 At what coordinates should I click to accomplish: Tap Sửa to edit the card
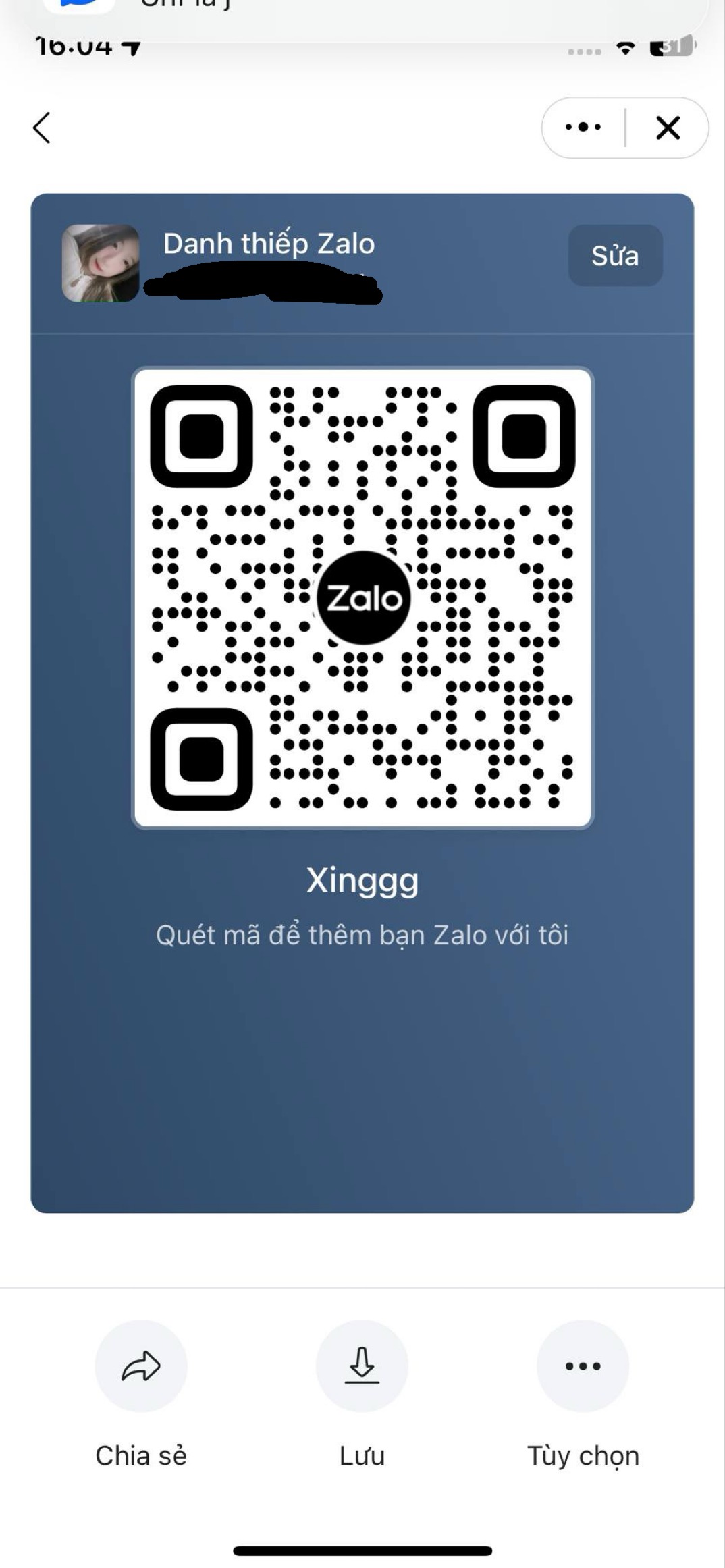[614, 256]
